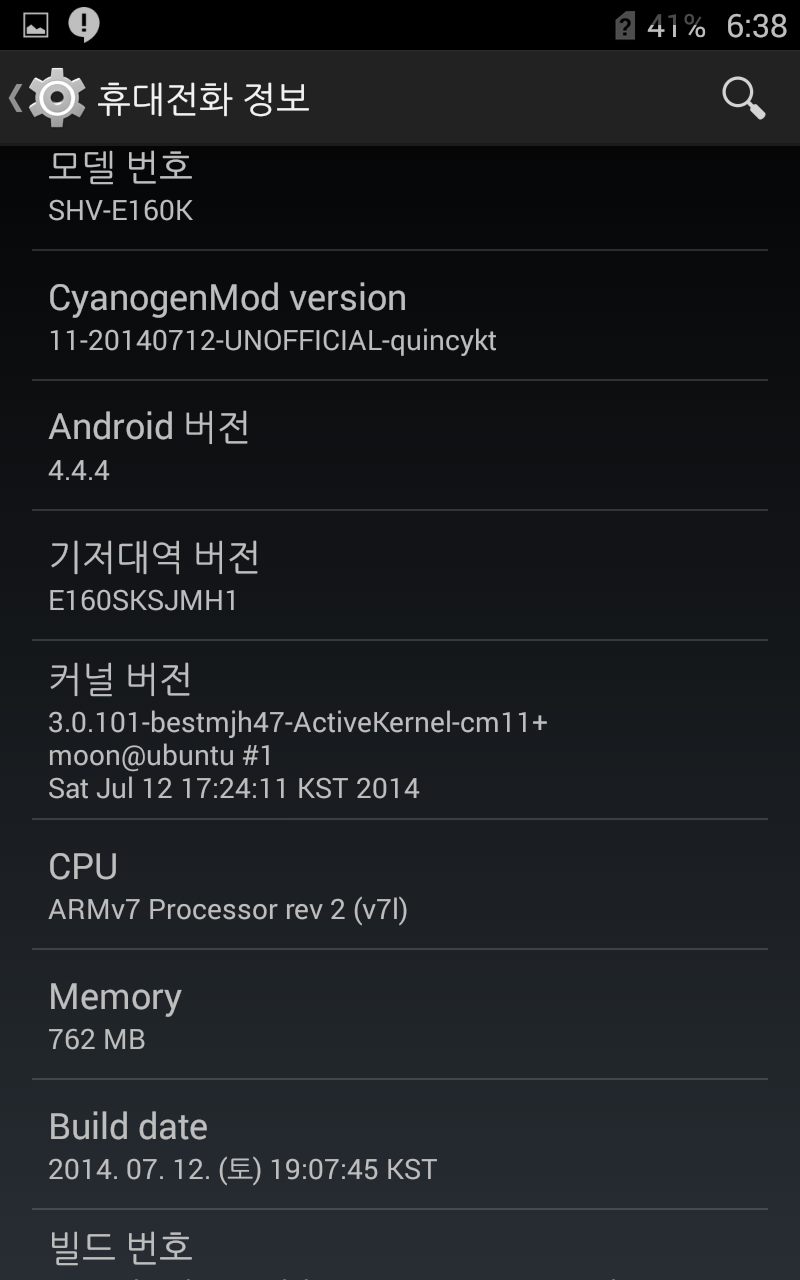Select the 기저대역 버전 row
The height and width of the screenshot is (1280, 800).
tap(400, 575)
